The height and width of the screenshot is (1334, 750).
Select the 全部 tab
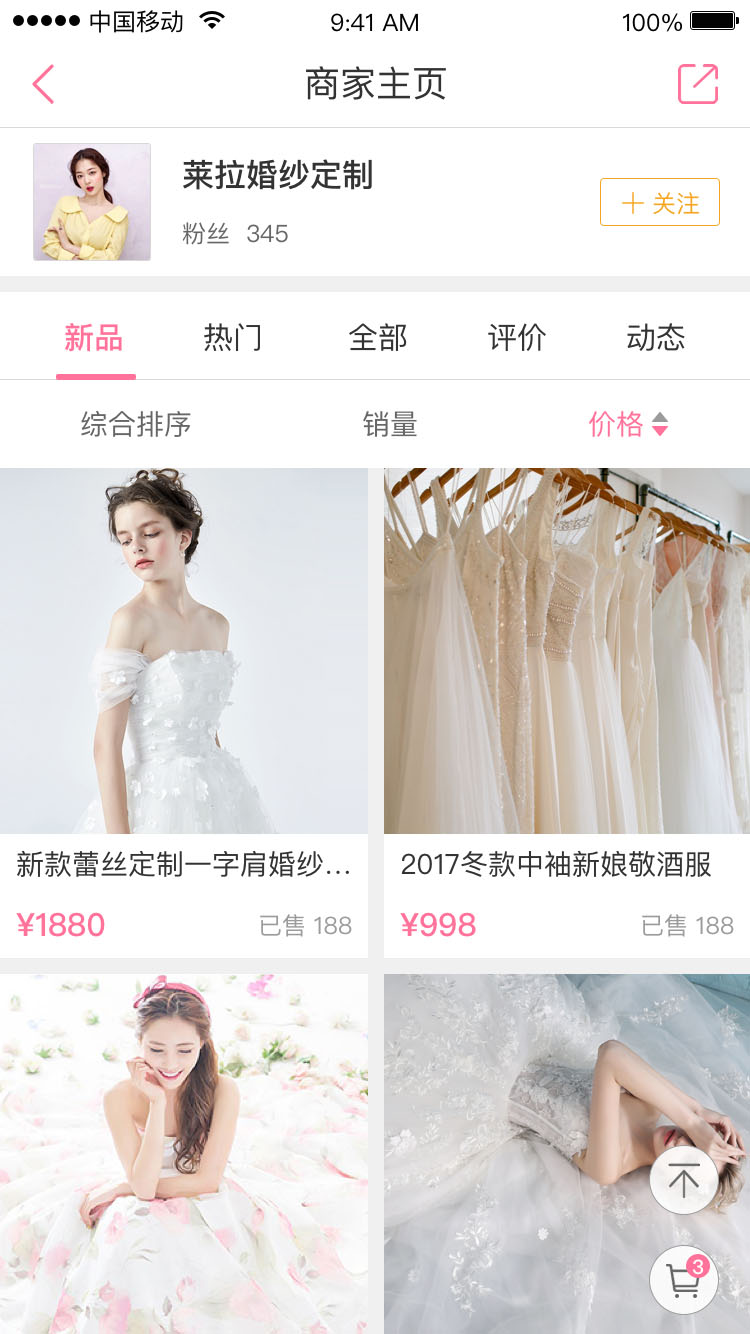pos(378,338)
